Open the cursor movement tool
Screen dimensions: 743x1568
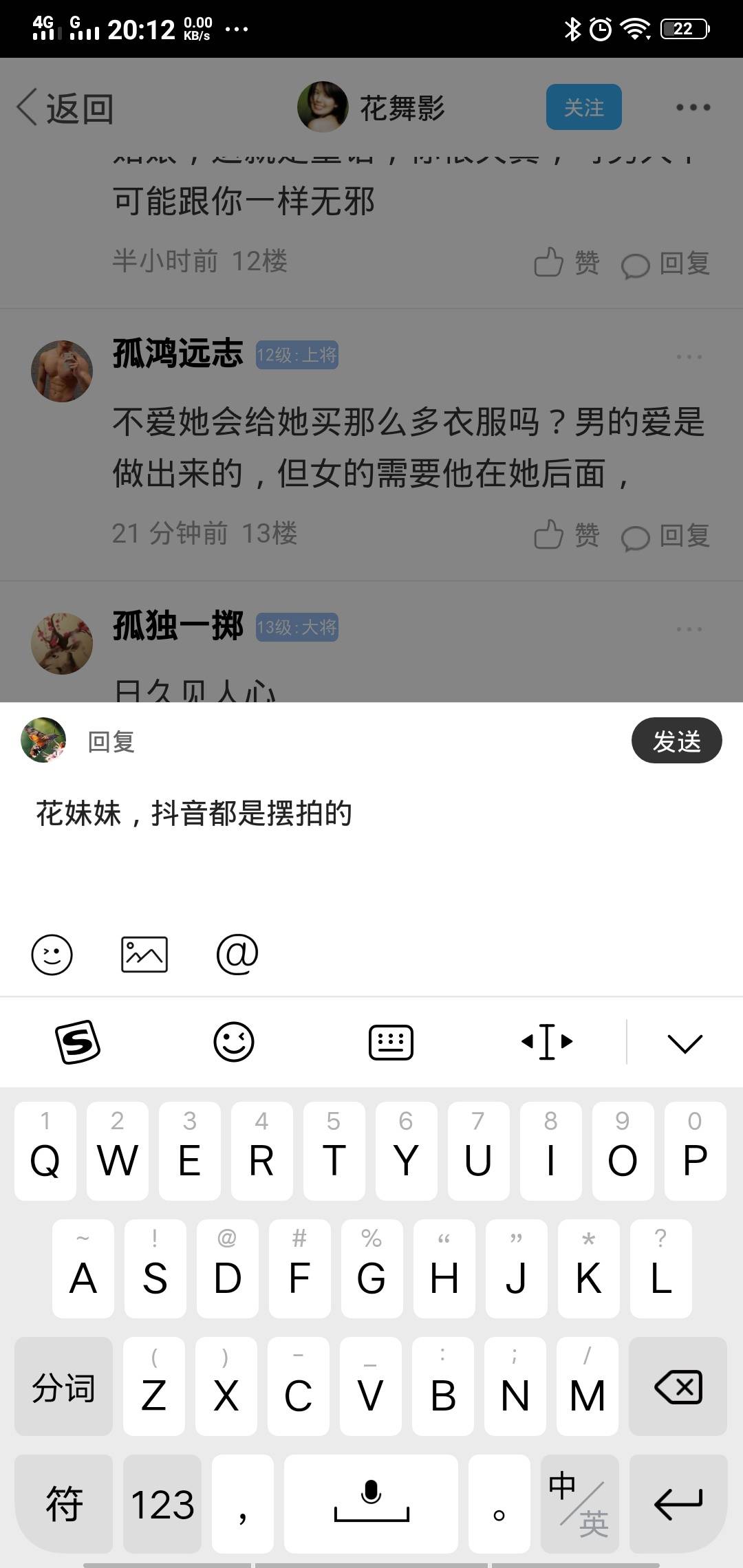pos(547,1042)
